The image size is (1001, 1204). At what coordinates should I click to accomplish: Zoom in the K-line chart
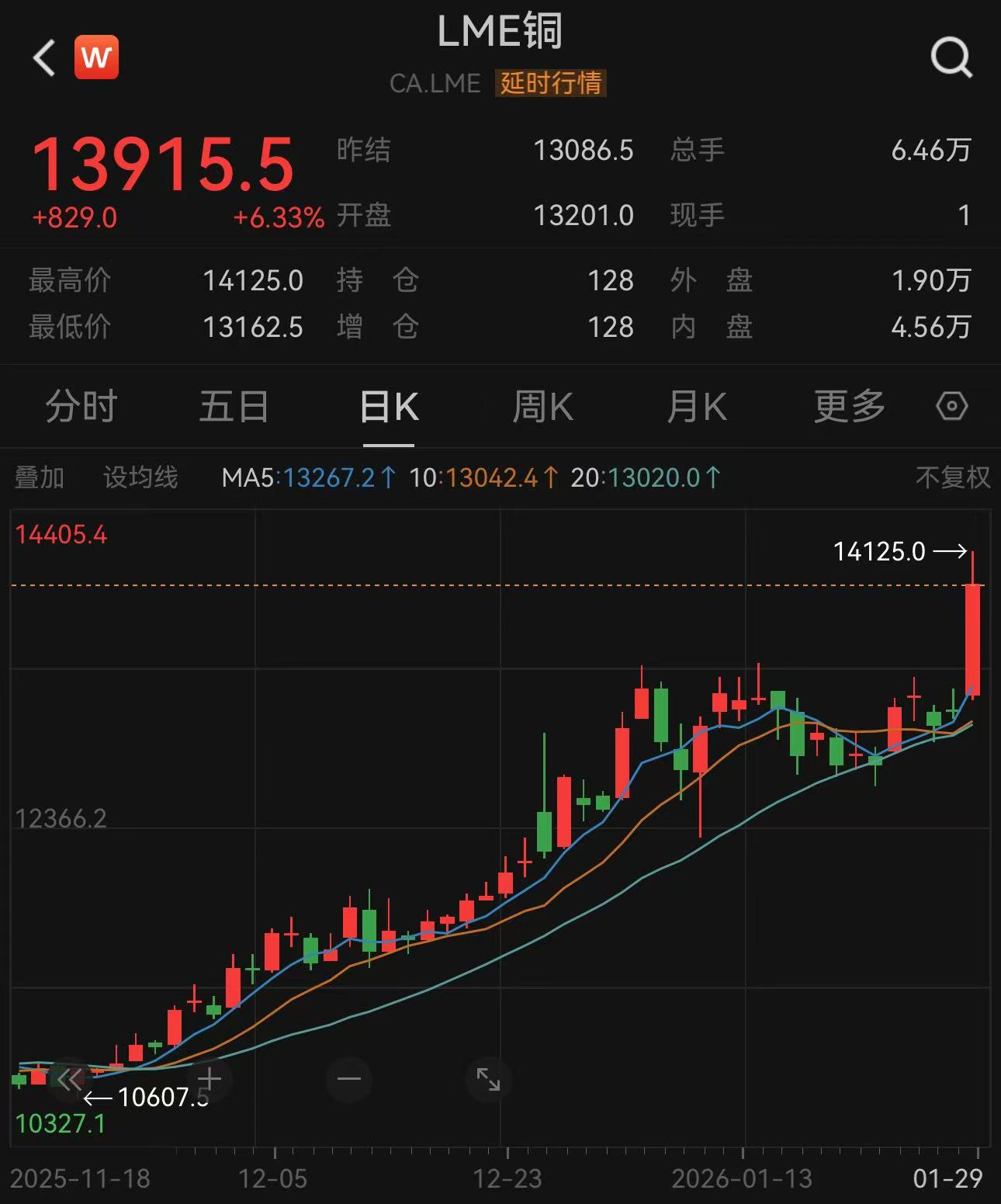pyautogui.click(x=210, y=1079)
